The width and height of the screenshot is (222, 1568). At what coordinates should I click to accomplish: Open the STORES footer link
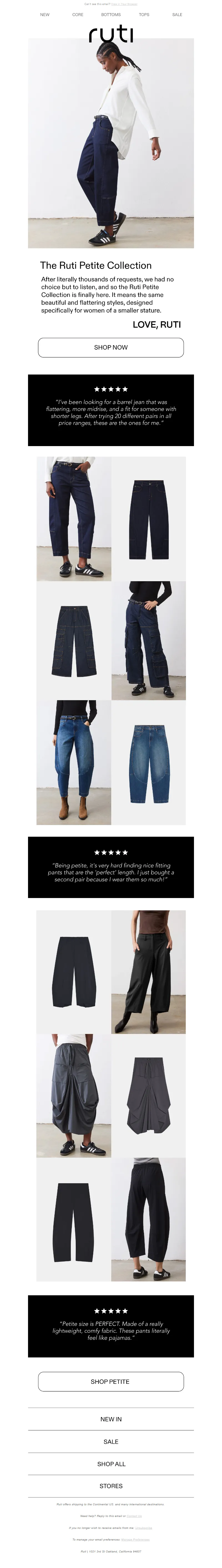111,1486
